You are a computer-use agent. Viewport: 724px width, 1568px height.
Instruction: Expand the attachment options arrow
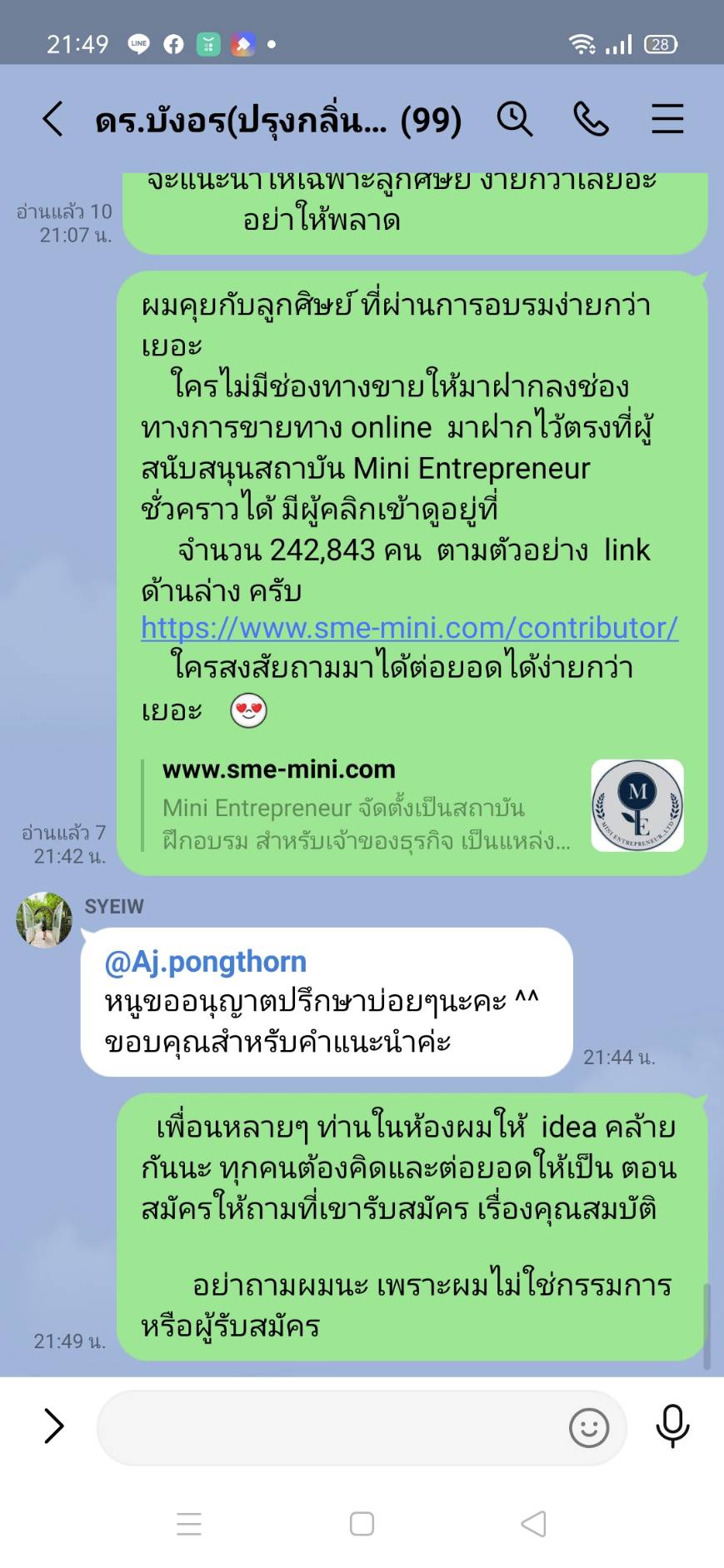pyautogui.click(x=53, y=1426)
